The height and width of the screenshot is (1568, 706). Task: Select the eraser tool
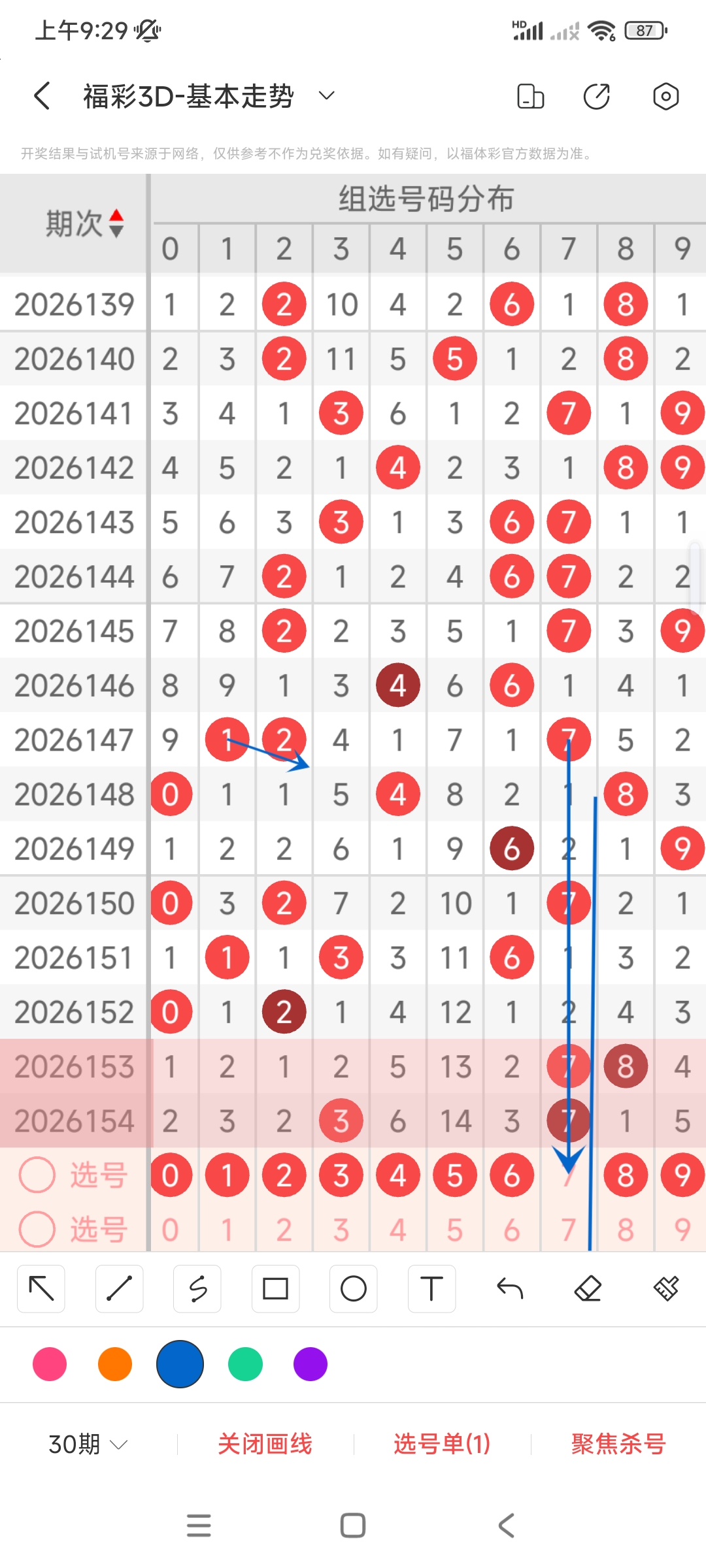tap(588, 1288)
